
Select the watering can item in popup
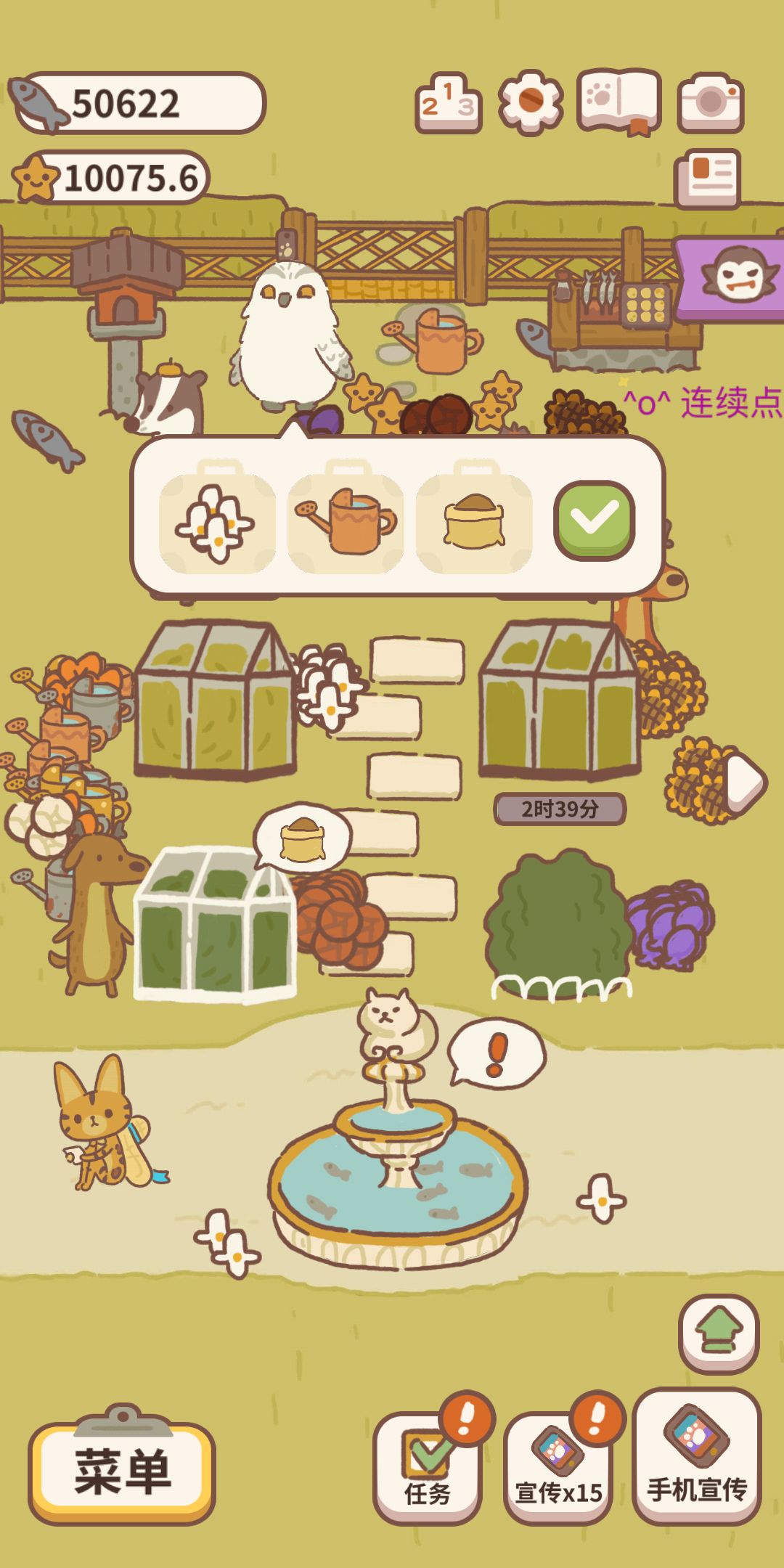click(x=346, y=523)
